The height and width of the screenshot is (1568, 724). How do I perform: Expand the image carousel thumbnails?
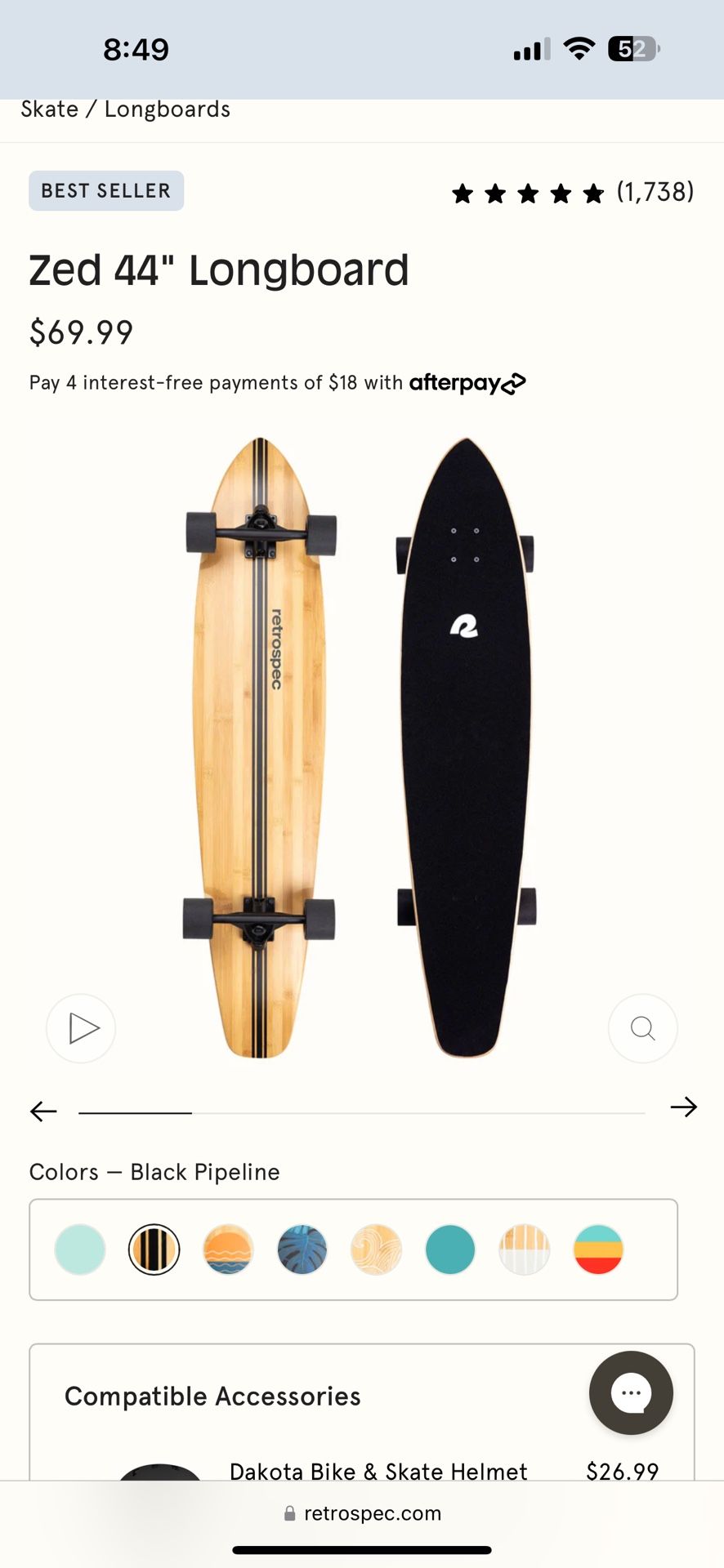[362, 1111]
